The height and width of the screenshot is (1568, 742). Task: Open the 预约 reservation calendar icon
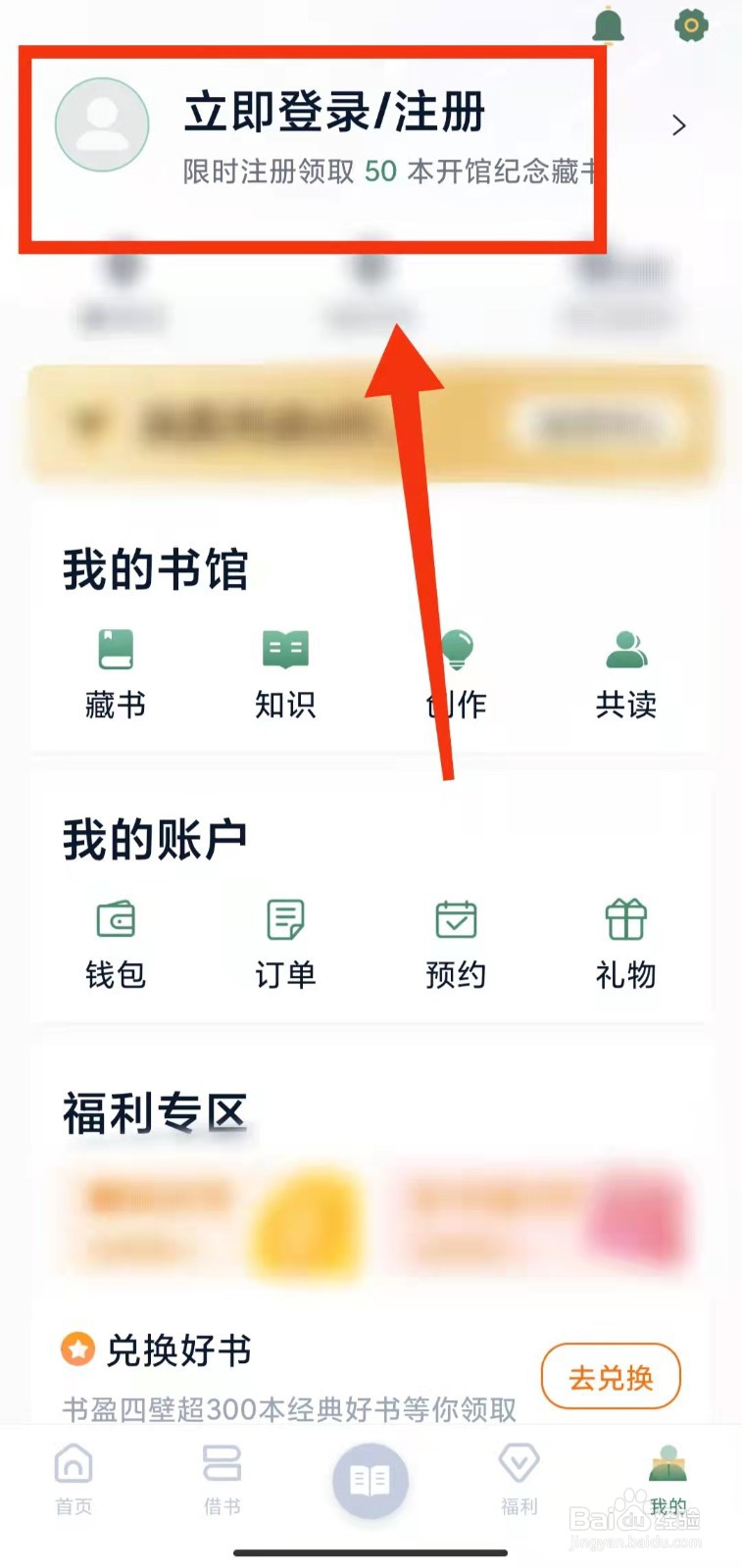[x=456, y=919]
